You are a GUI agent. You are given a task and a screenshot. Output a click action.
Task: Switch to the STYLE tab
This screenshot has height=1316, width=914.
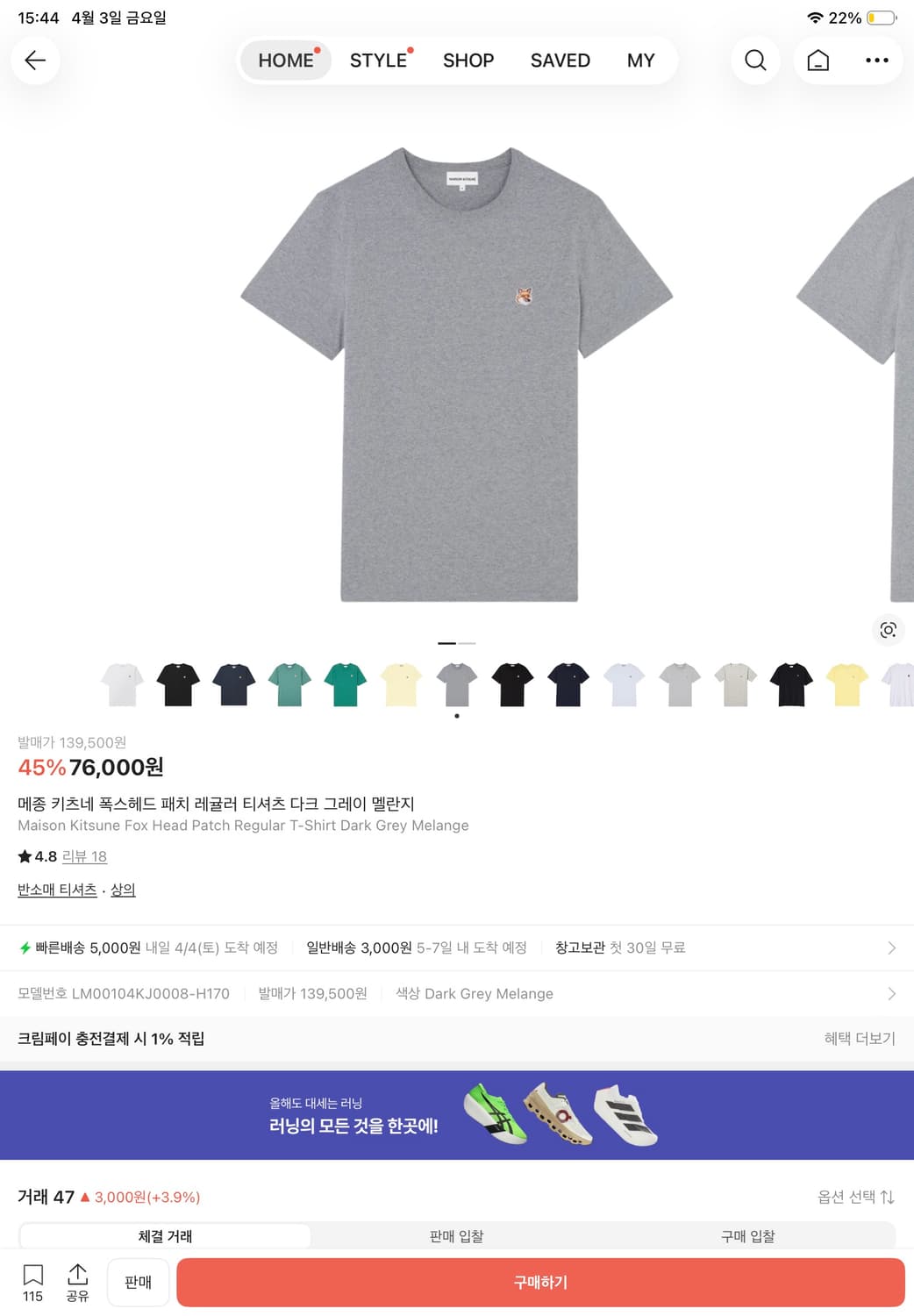pos(377,60)
